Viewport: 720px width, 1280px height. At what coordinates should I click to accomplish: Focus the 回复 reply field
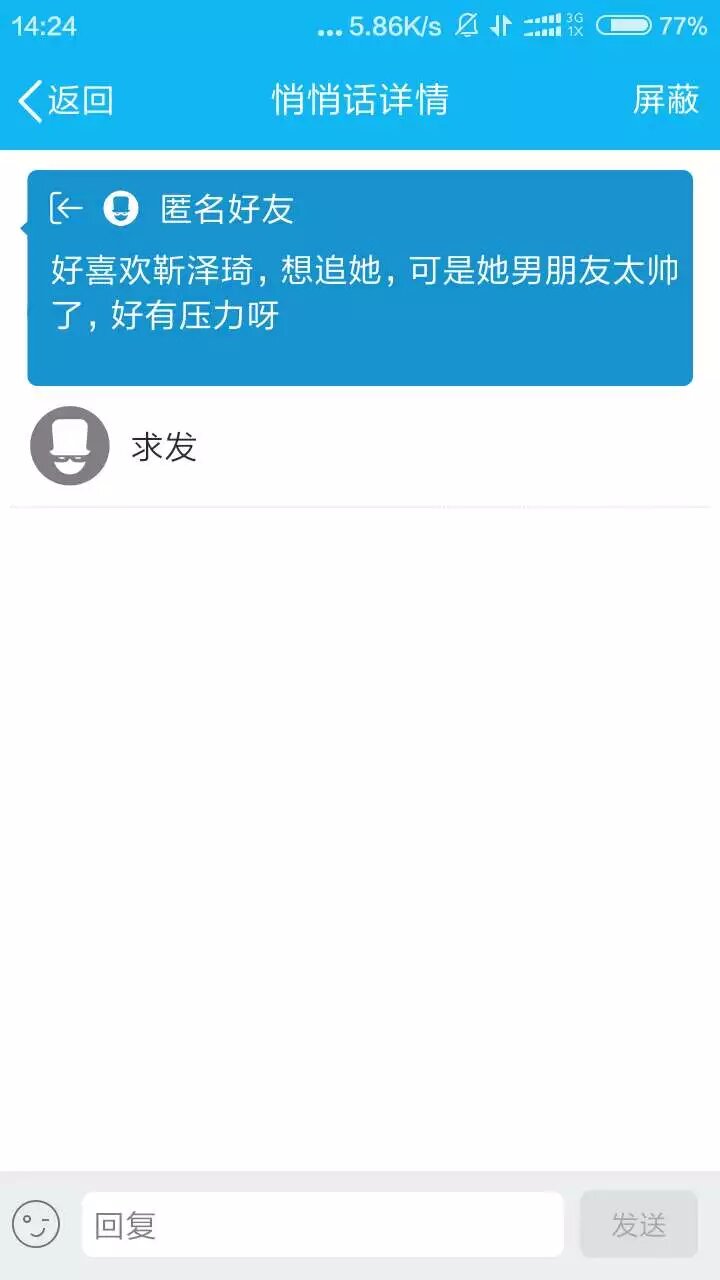[322, 1224]
